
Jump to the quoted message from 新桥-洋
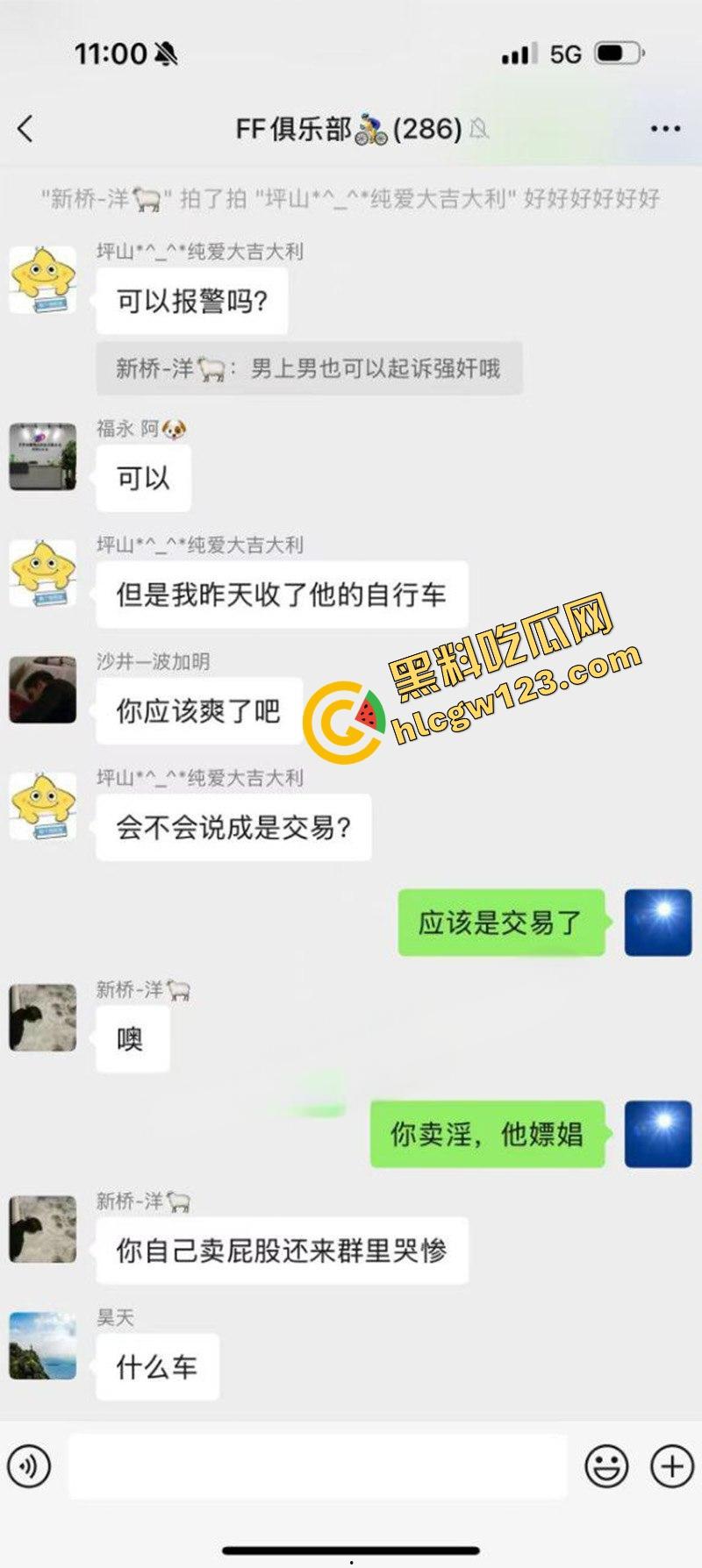click(309, 368)
